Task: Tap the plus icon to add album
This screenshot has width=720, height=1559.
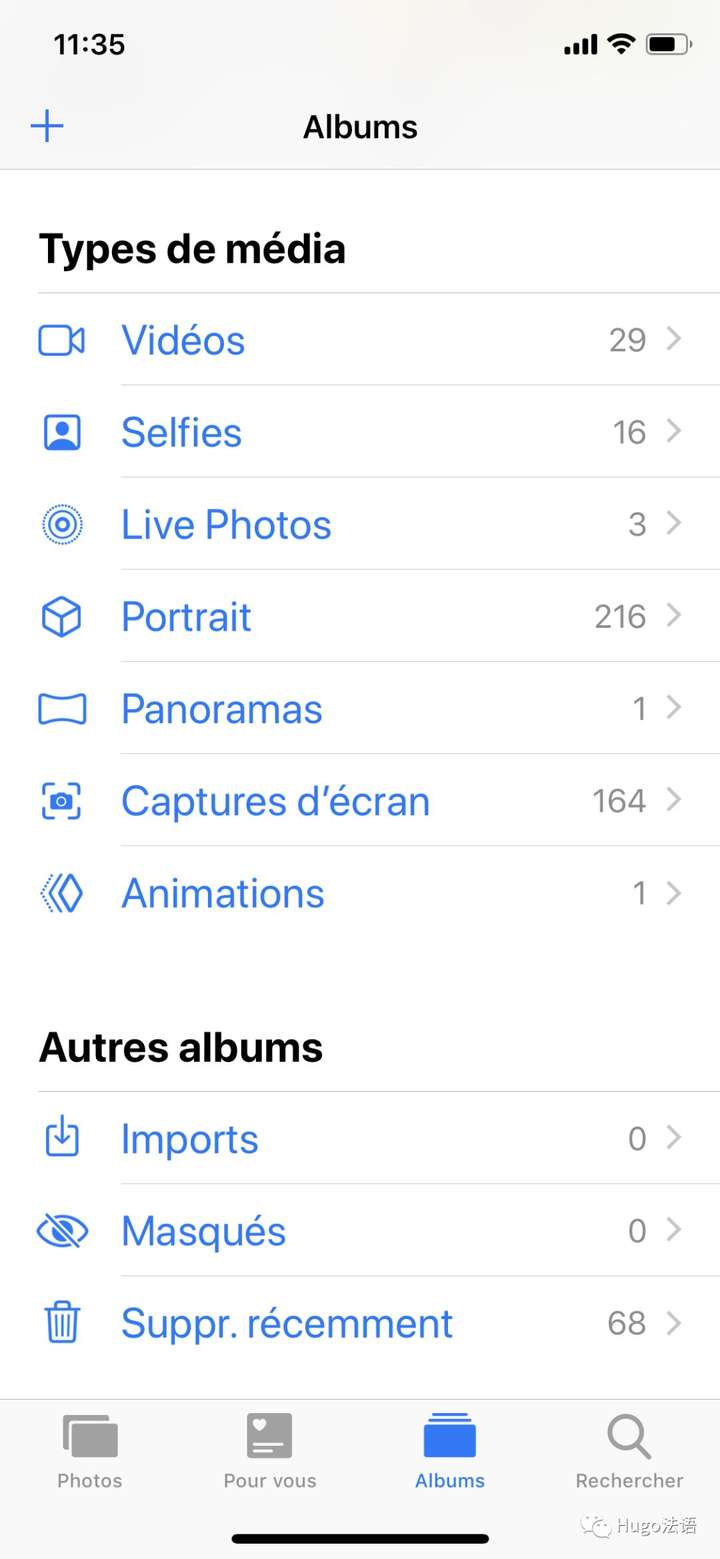Action: pyautogui.click(x=47, y=127)
